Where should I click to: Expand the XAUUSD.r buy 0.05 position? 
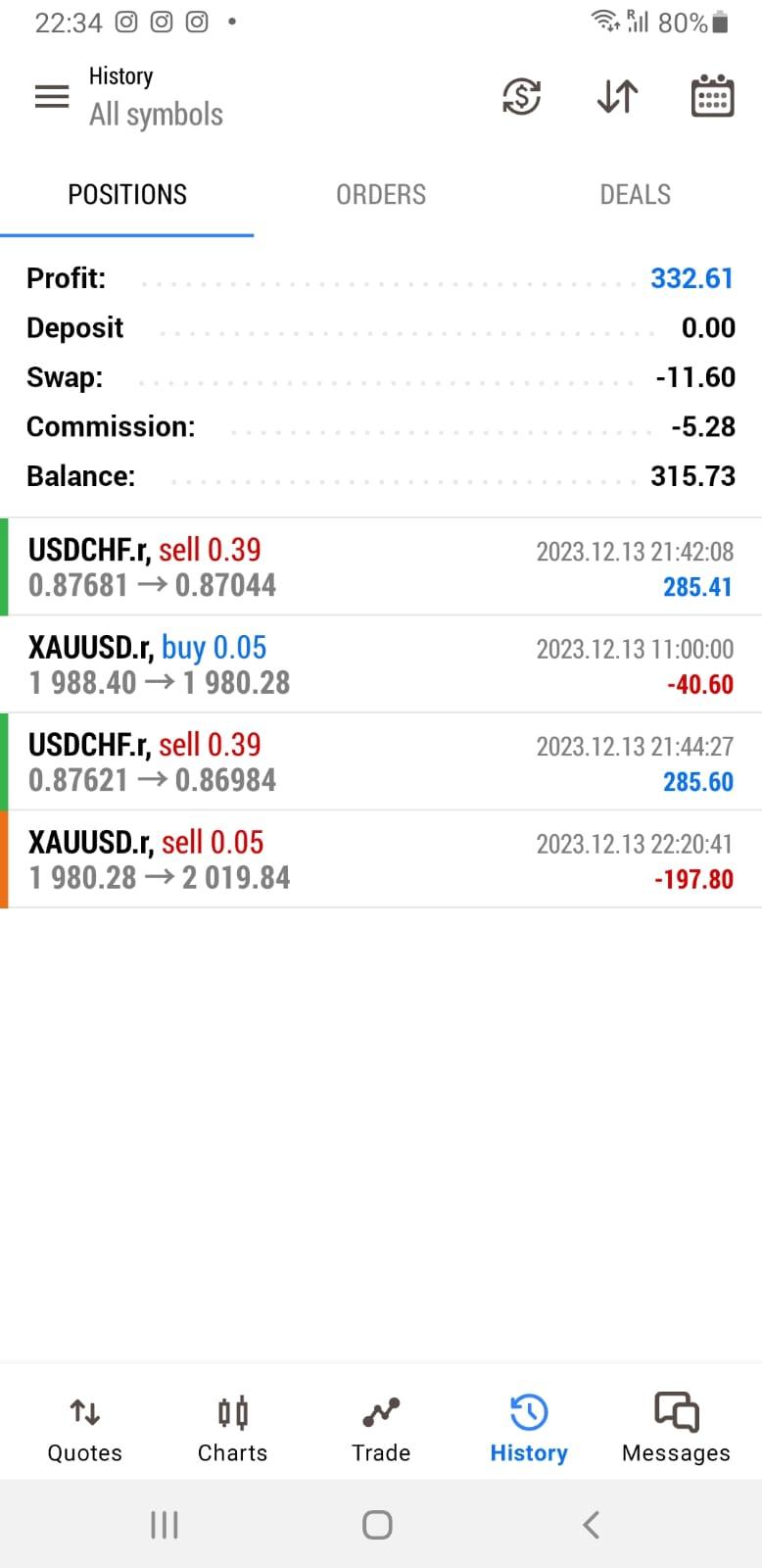[x=381, y=664]
